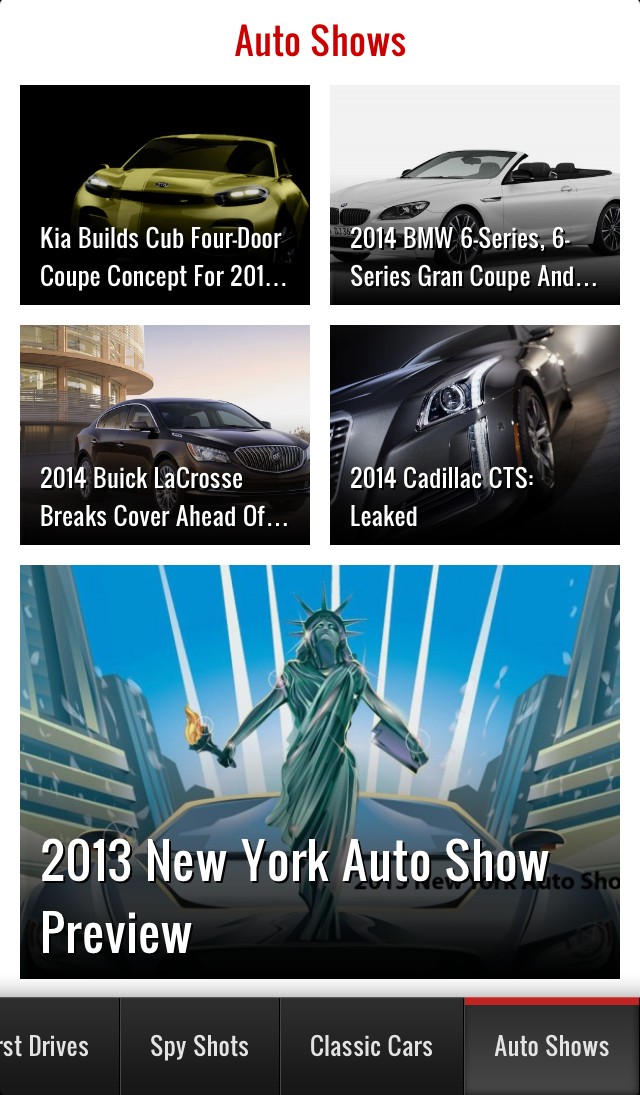Open the 2013 New York Auto Show Preview
640x1095 pixels.
click(x=320, y=770)
